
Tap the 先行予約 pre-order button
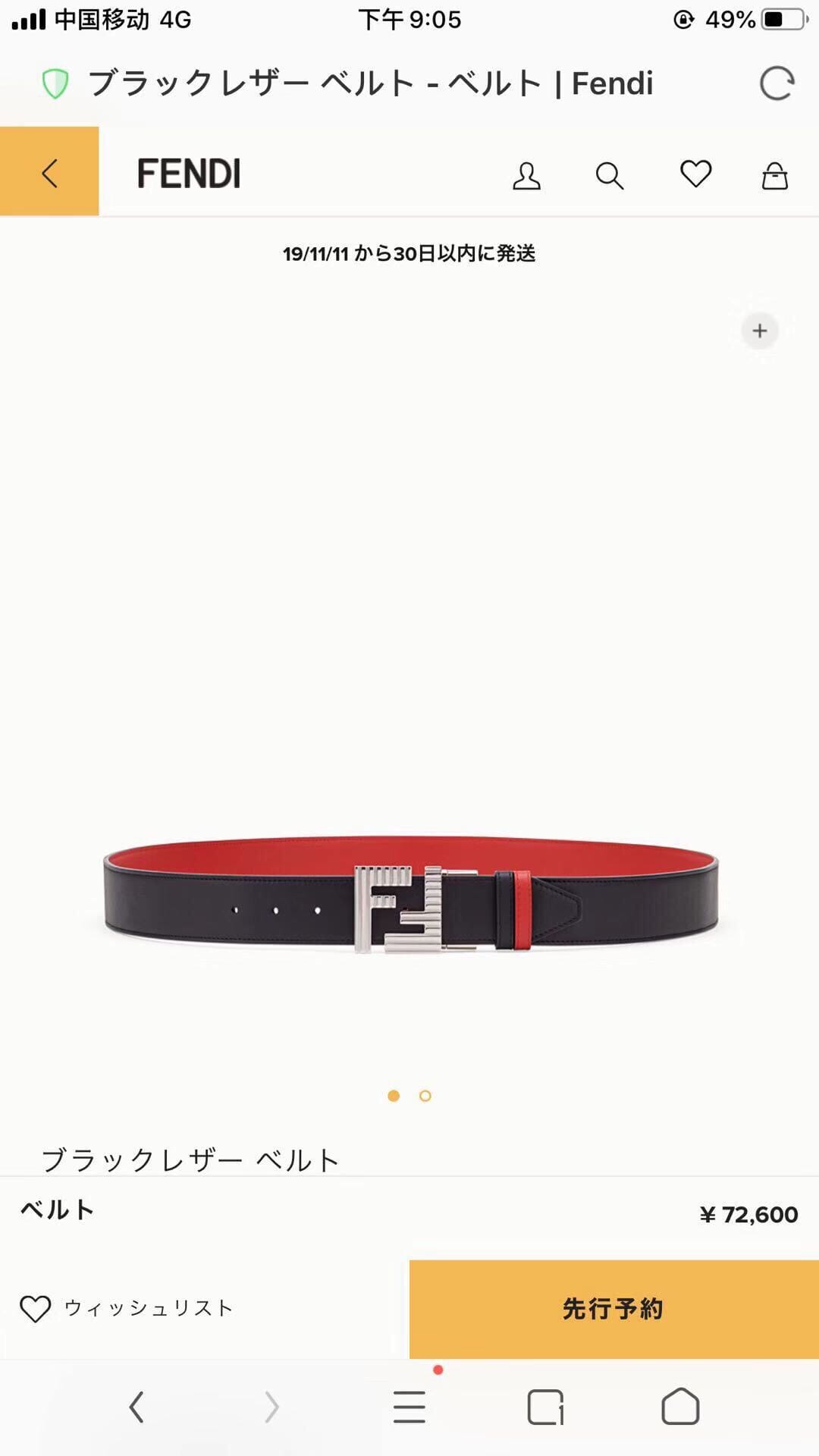(614, 1309)
